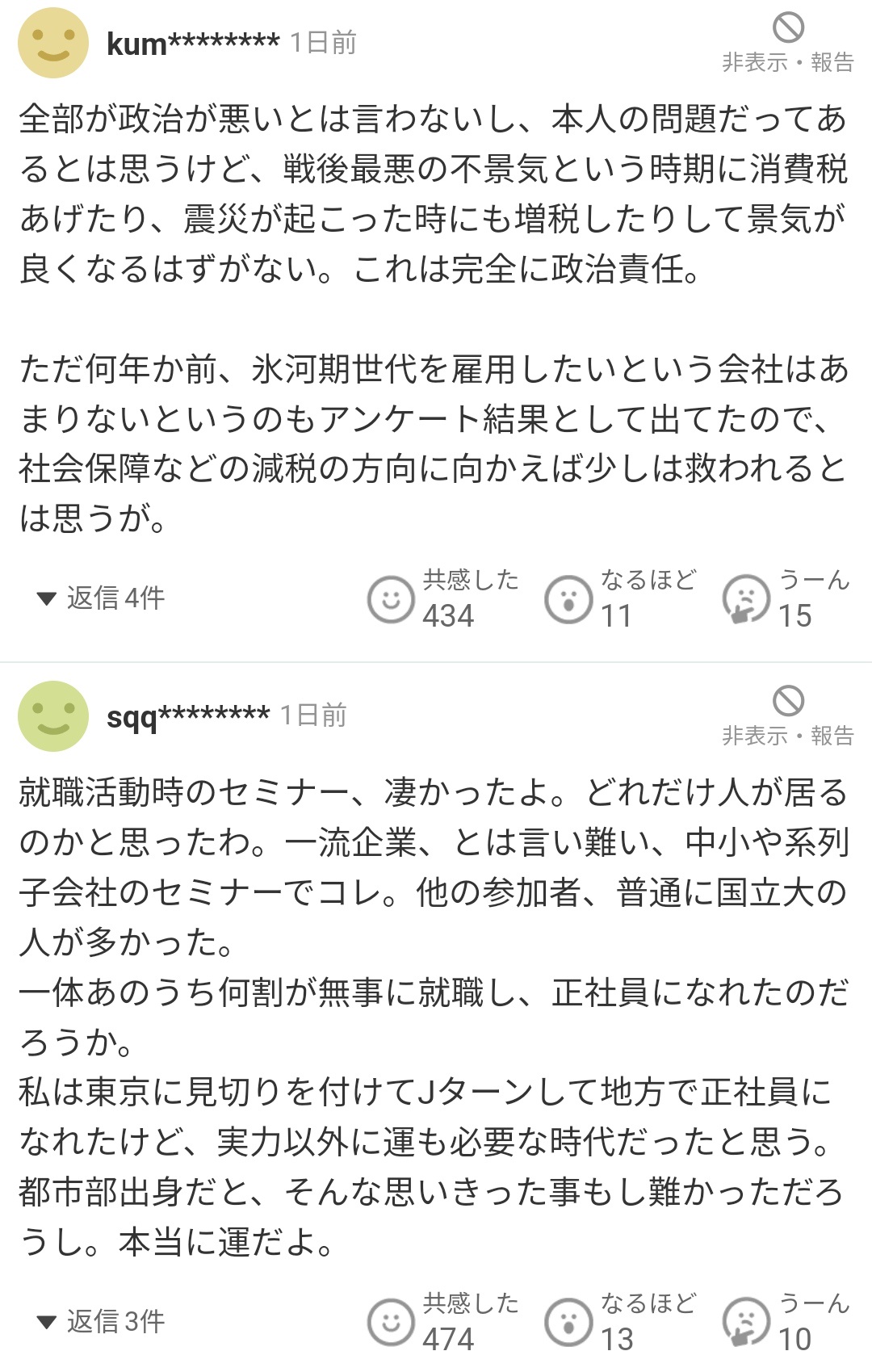Expand the 3 replies under sqq's comment
872x1372 pixels.
coord(102,1322)
